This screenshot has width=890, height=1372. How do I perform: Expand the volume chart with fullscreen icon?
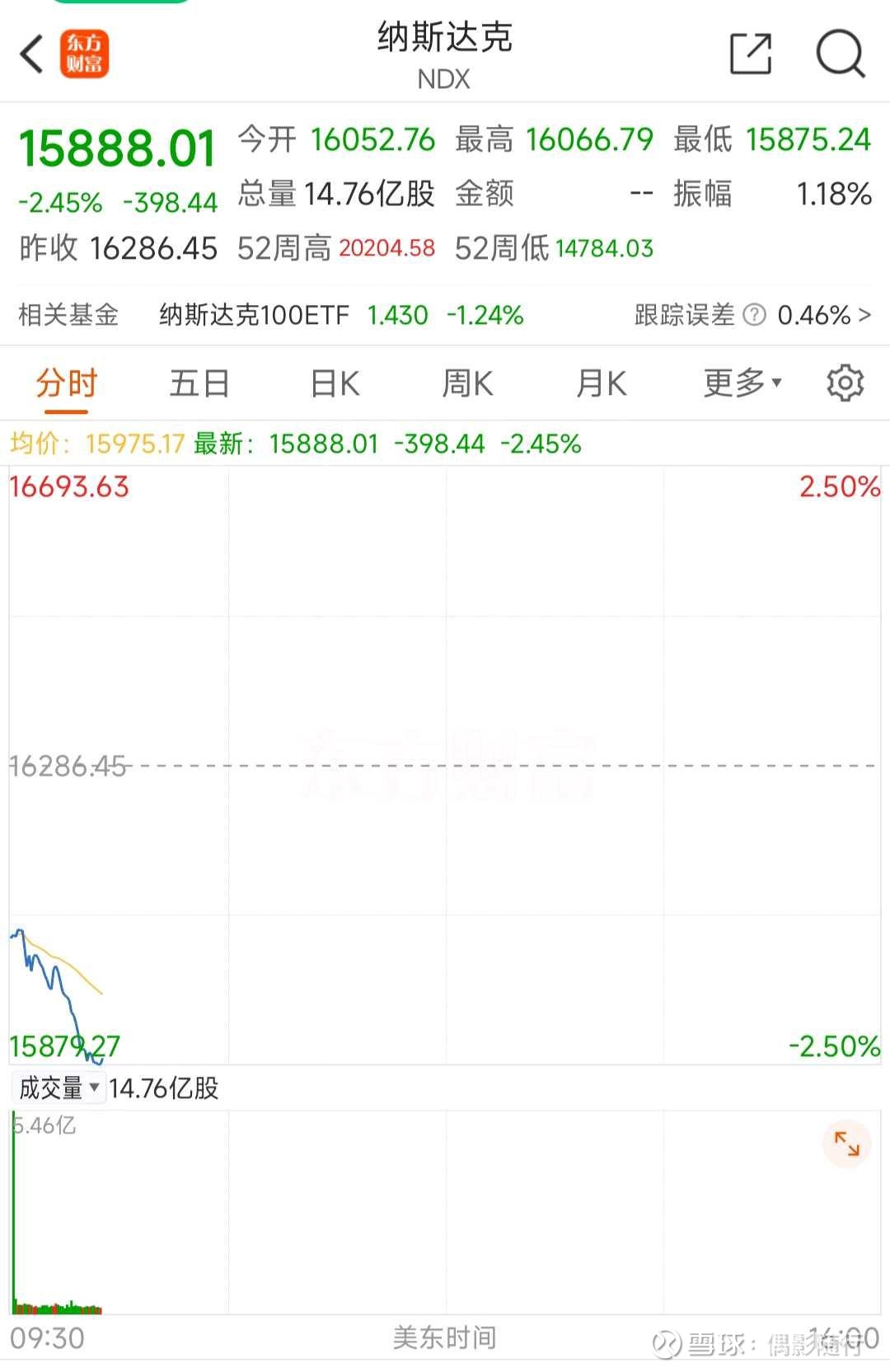[845, 1142]
